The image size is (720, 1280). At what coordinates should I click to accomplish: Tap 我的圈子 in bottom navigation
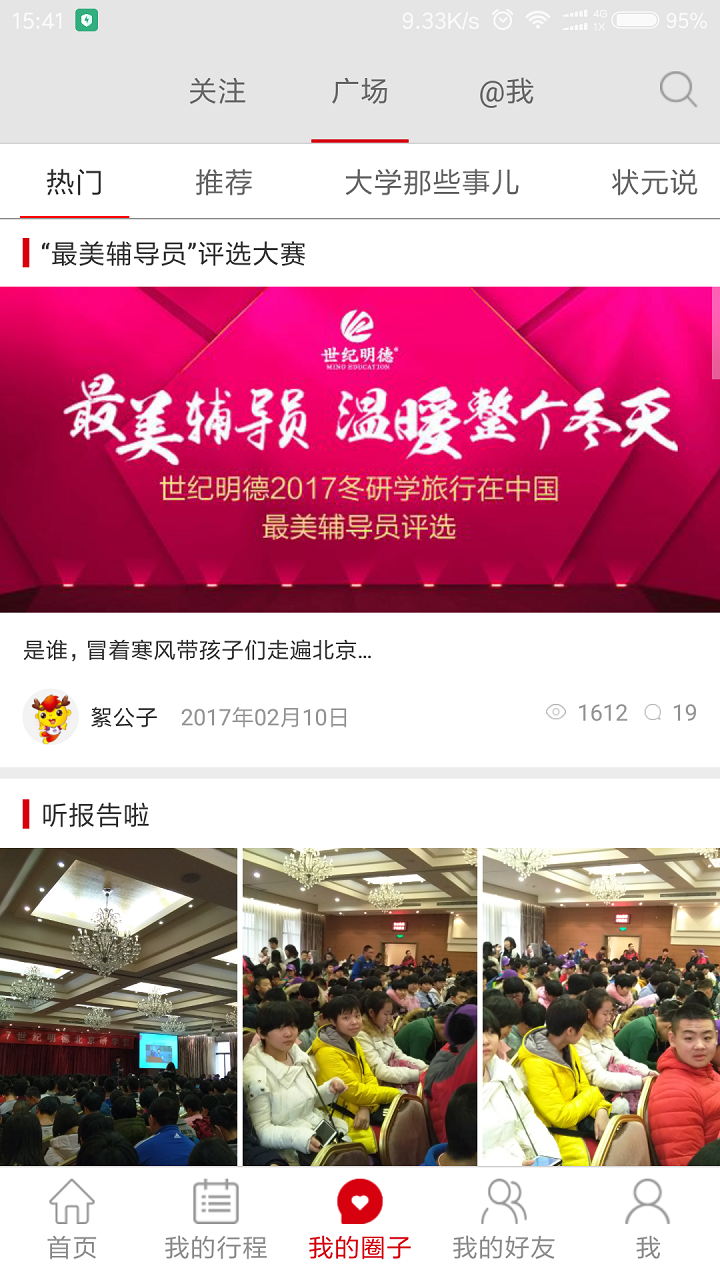(360, 1218)
